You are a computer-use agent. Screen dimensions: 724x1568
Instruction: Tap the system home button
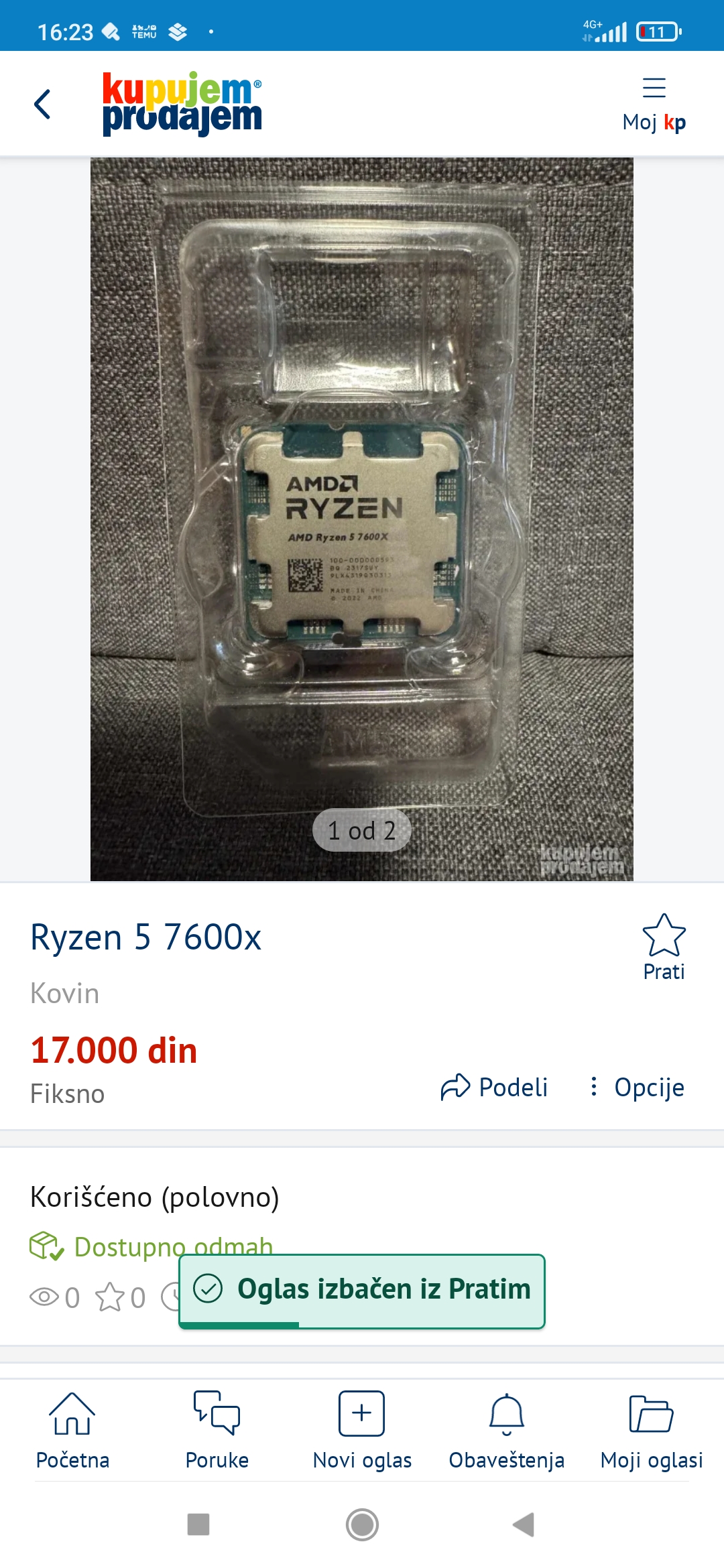(362, 1524)
